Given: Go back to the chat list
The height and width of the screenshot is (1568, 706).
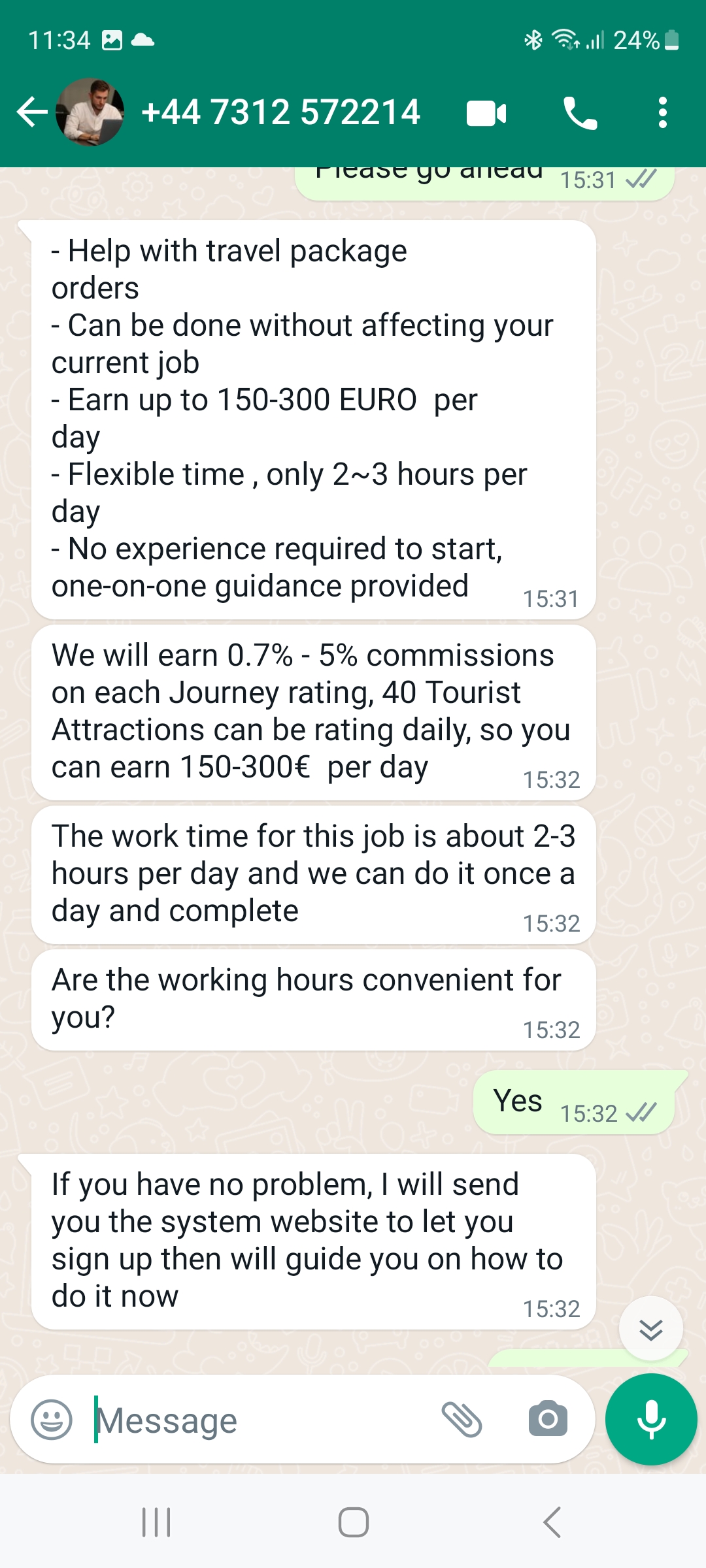Looking at the screenshot, I should tap(31, 112).
